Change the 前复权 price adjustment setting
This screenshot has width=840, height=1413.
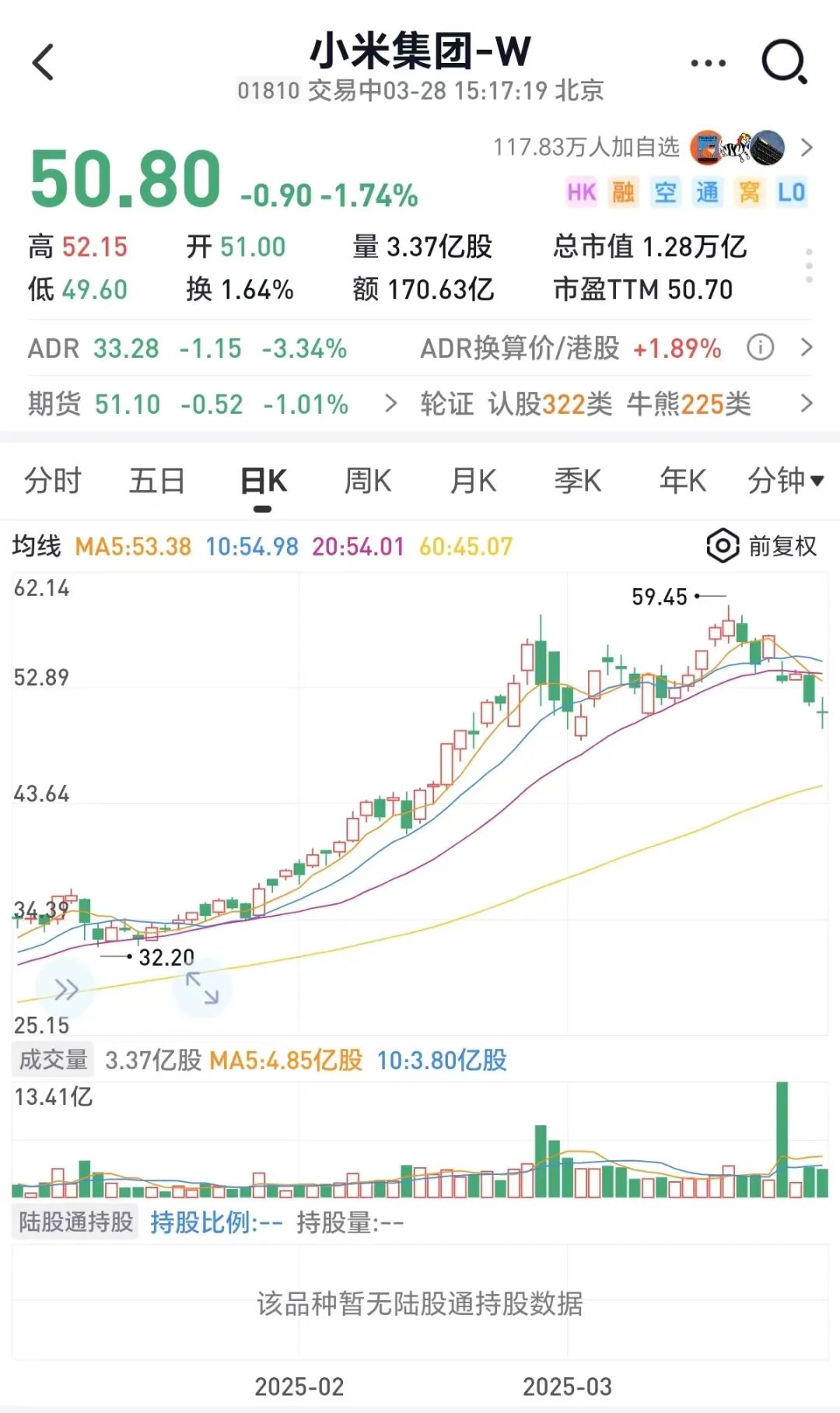[762, 546]
